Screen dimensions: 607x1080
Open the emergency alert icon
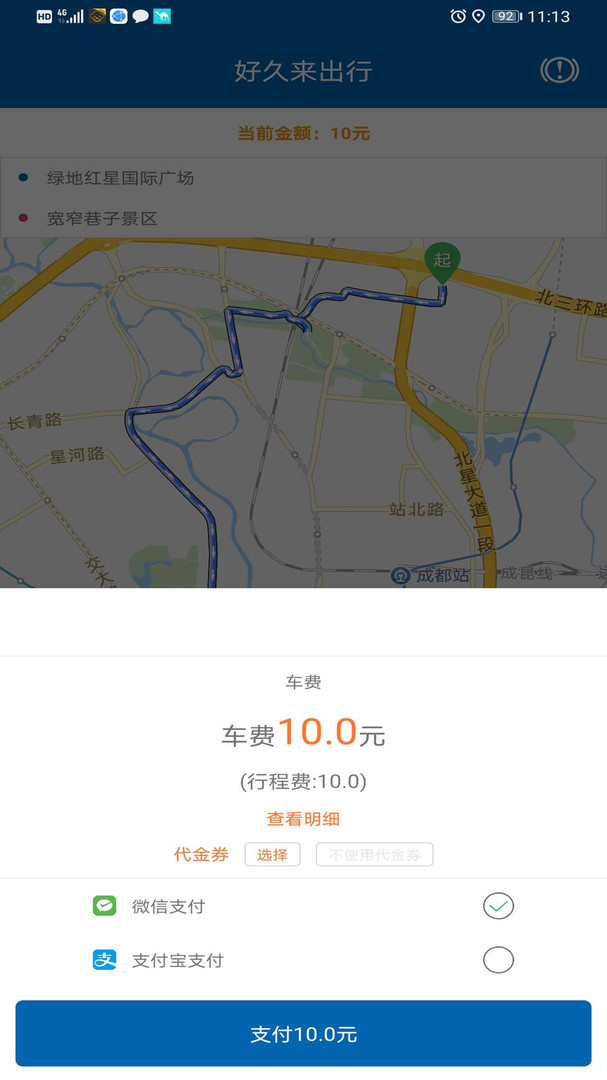point(559,70)
